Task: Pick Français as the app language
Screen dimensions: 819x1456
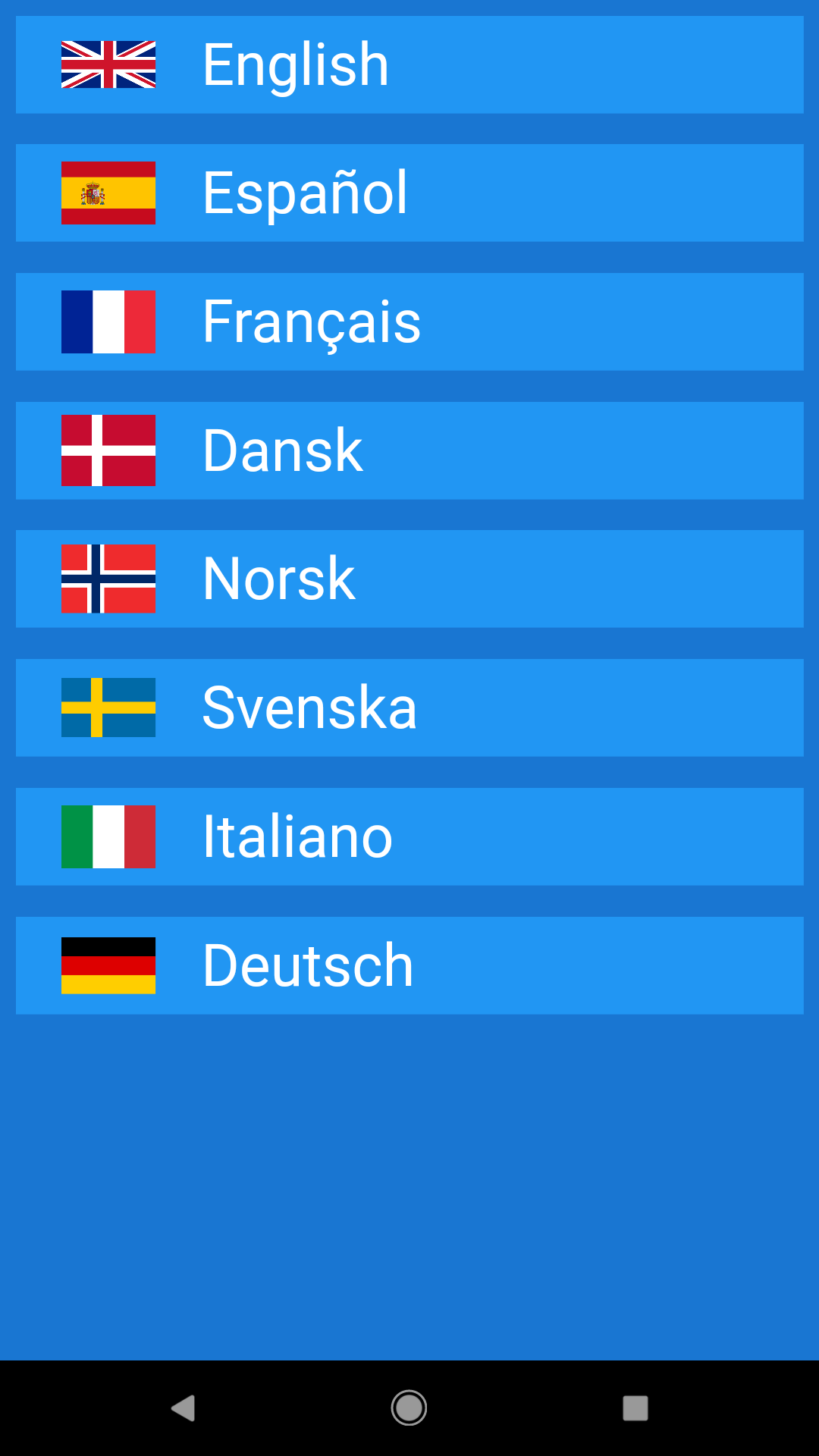Action: (409, 322)
